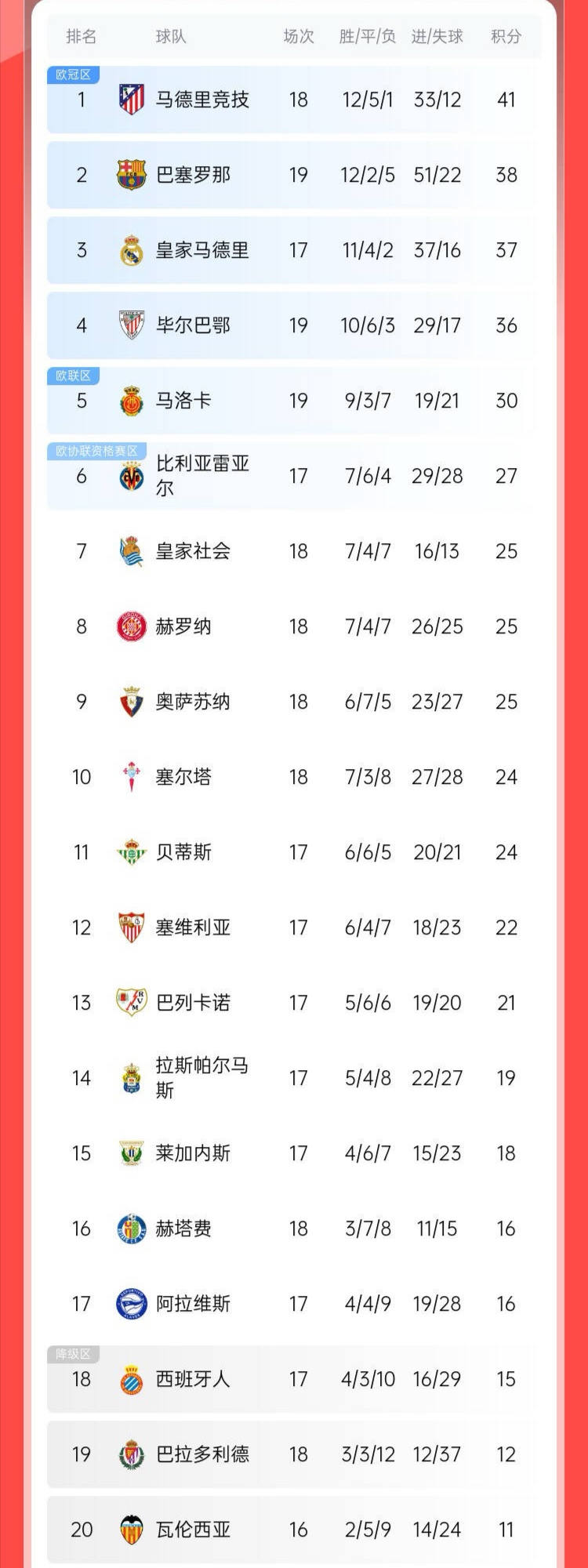Click the Villarreal team badge
The image size is (588, 1568).
pos(129,476)
